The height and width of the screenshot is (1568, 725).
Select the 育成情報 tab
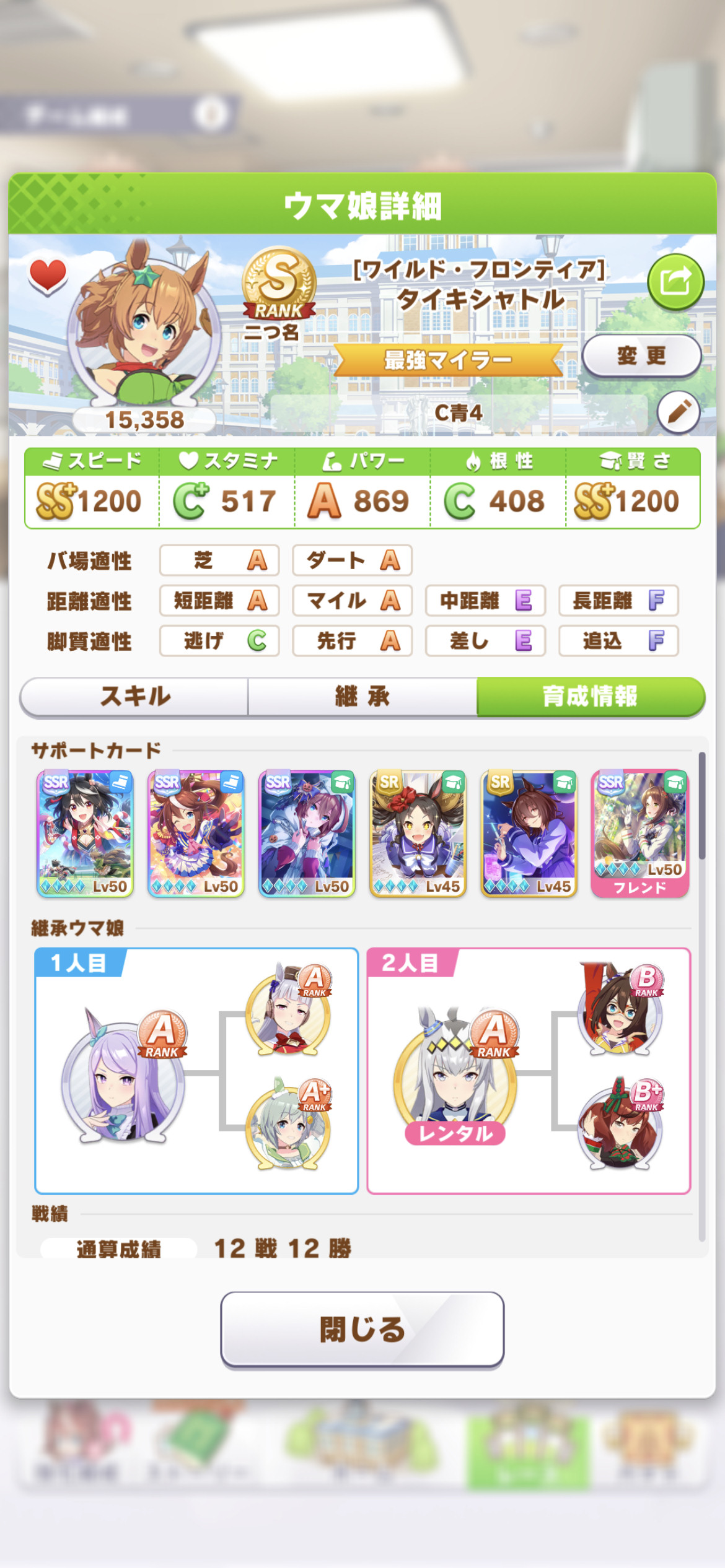591,696
